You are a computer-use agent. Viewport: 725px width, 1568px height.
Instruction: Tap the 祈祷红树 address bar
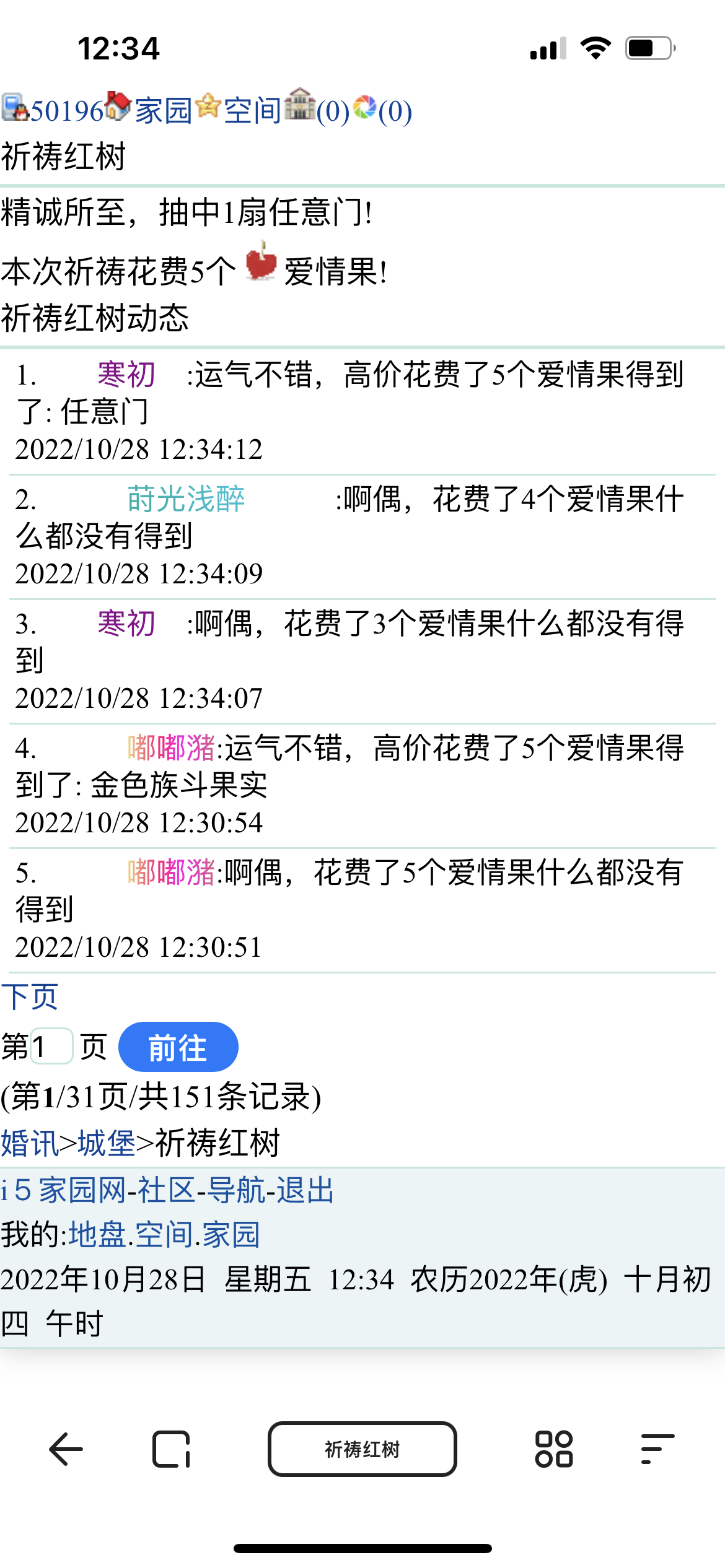(x=362, y=1450)
